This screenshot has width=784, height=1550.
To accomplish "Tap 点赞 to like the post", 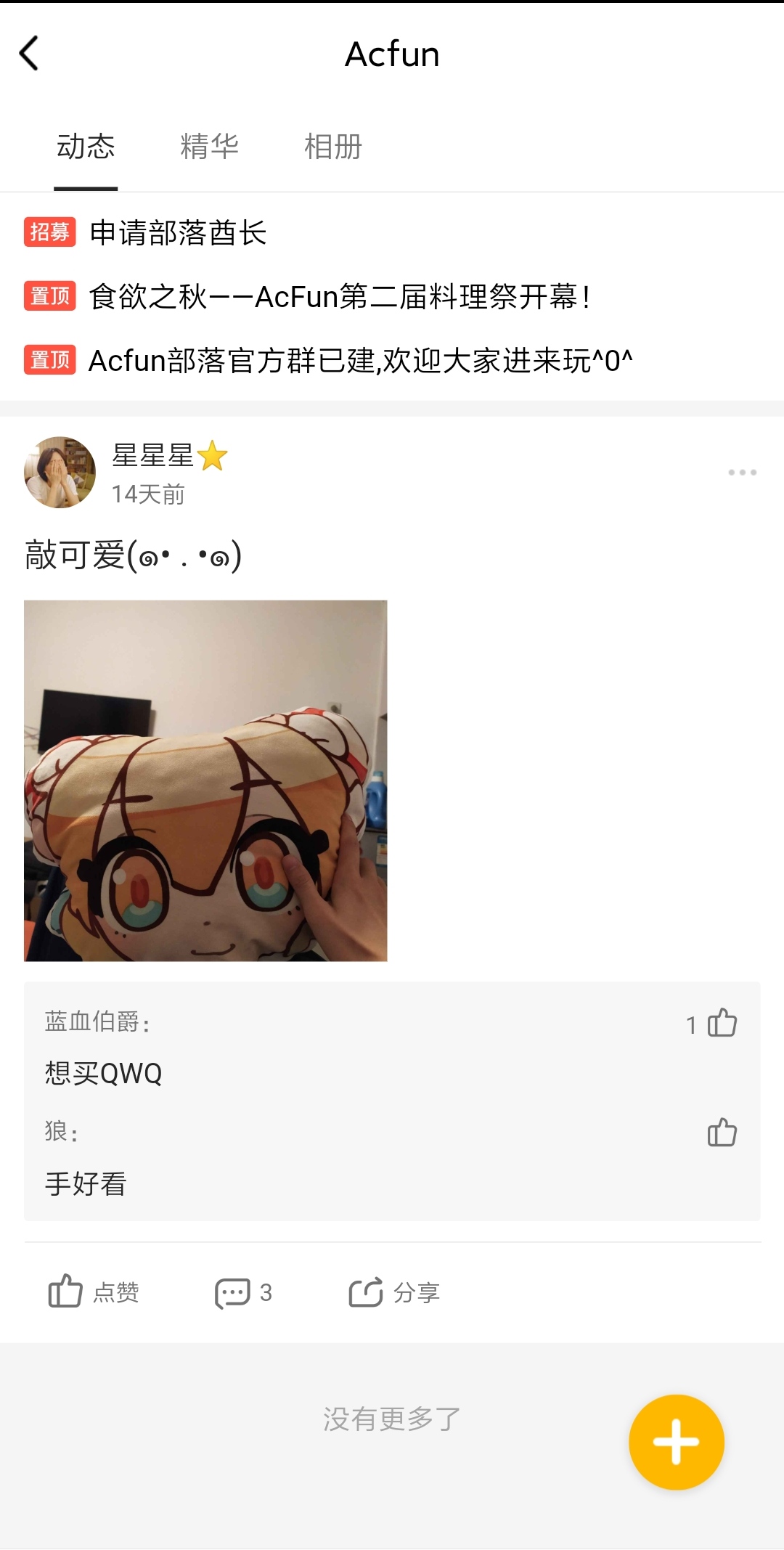I will tap(93, 1292).
